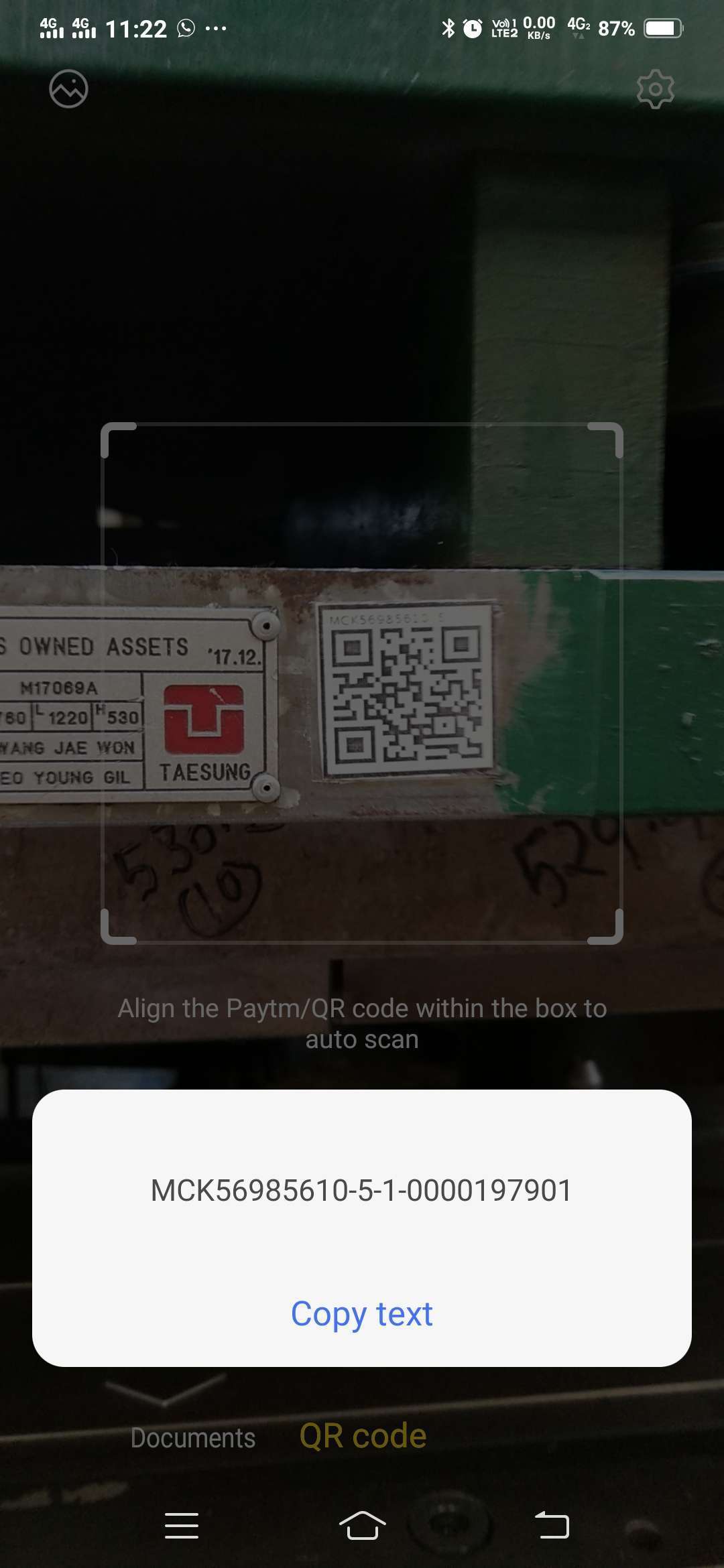This screenshot has height=1568, width=724.
Task: Go back using the system back button
Action: coord(552,1525)
